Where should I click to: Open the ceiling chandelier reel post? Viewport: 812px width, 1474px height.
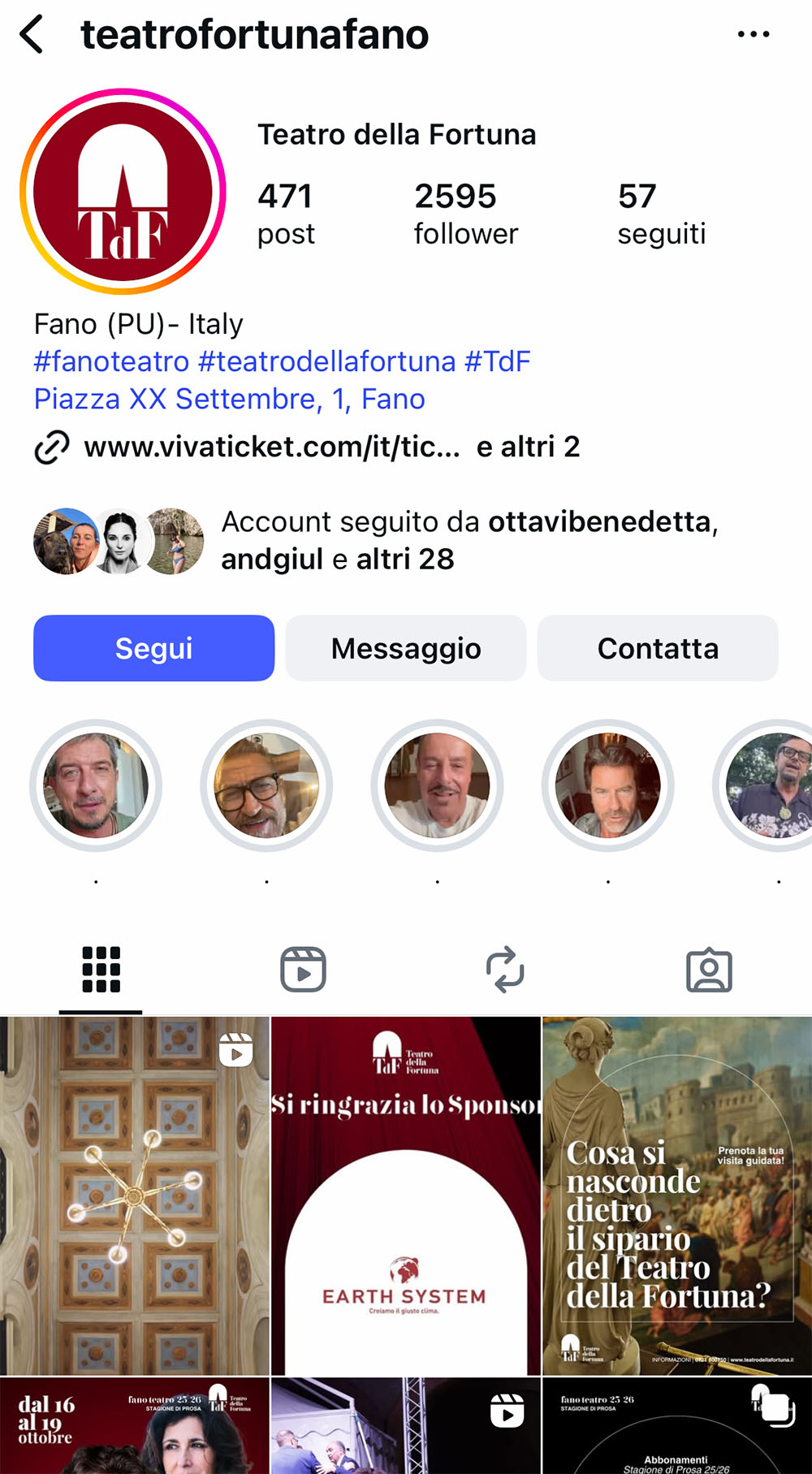[134, 1195]
